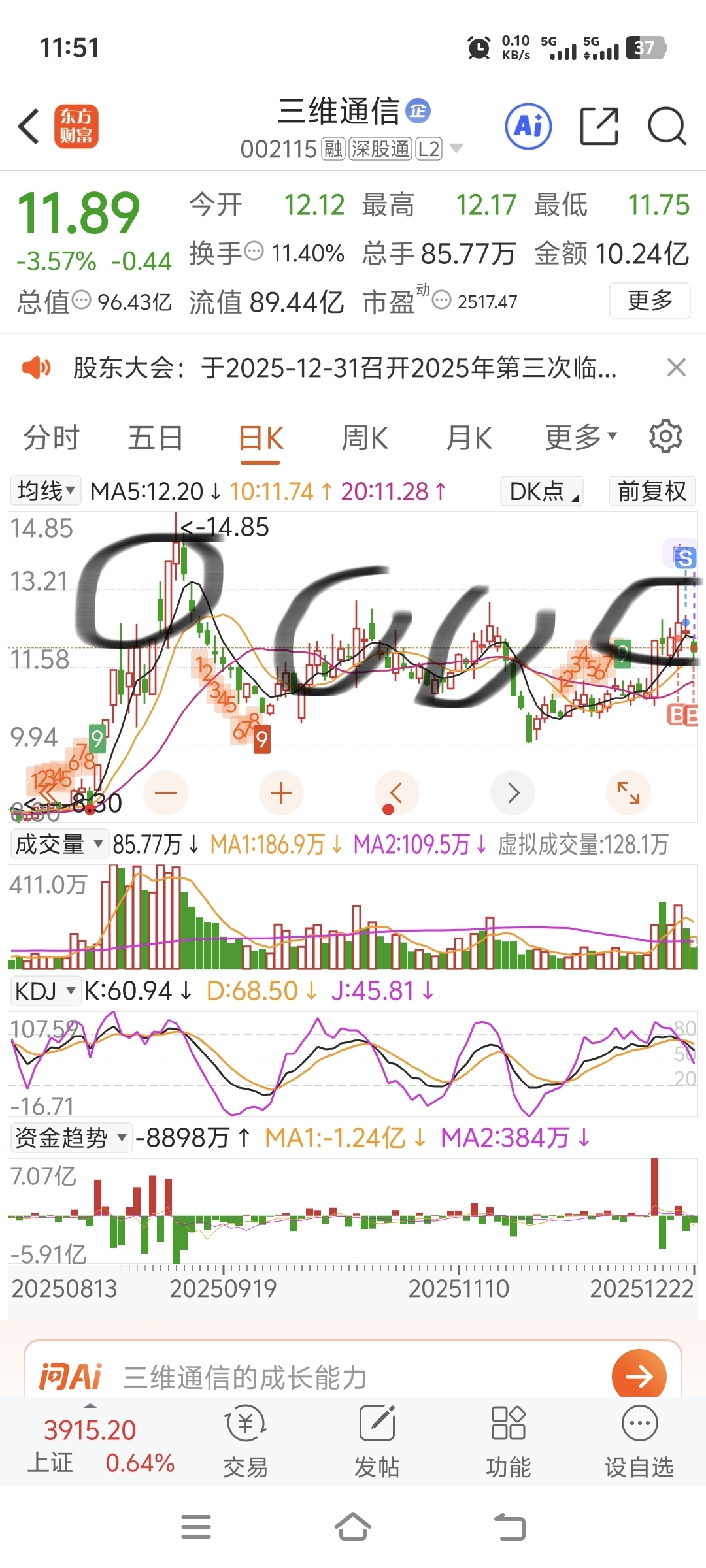Screen dimensions: 706x1568
Task: Expand the chart to full screen
Action: [x=628, y=793]
